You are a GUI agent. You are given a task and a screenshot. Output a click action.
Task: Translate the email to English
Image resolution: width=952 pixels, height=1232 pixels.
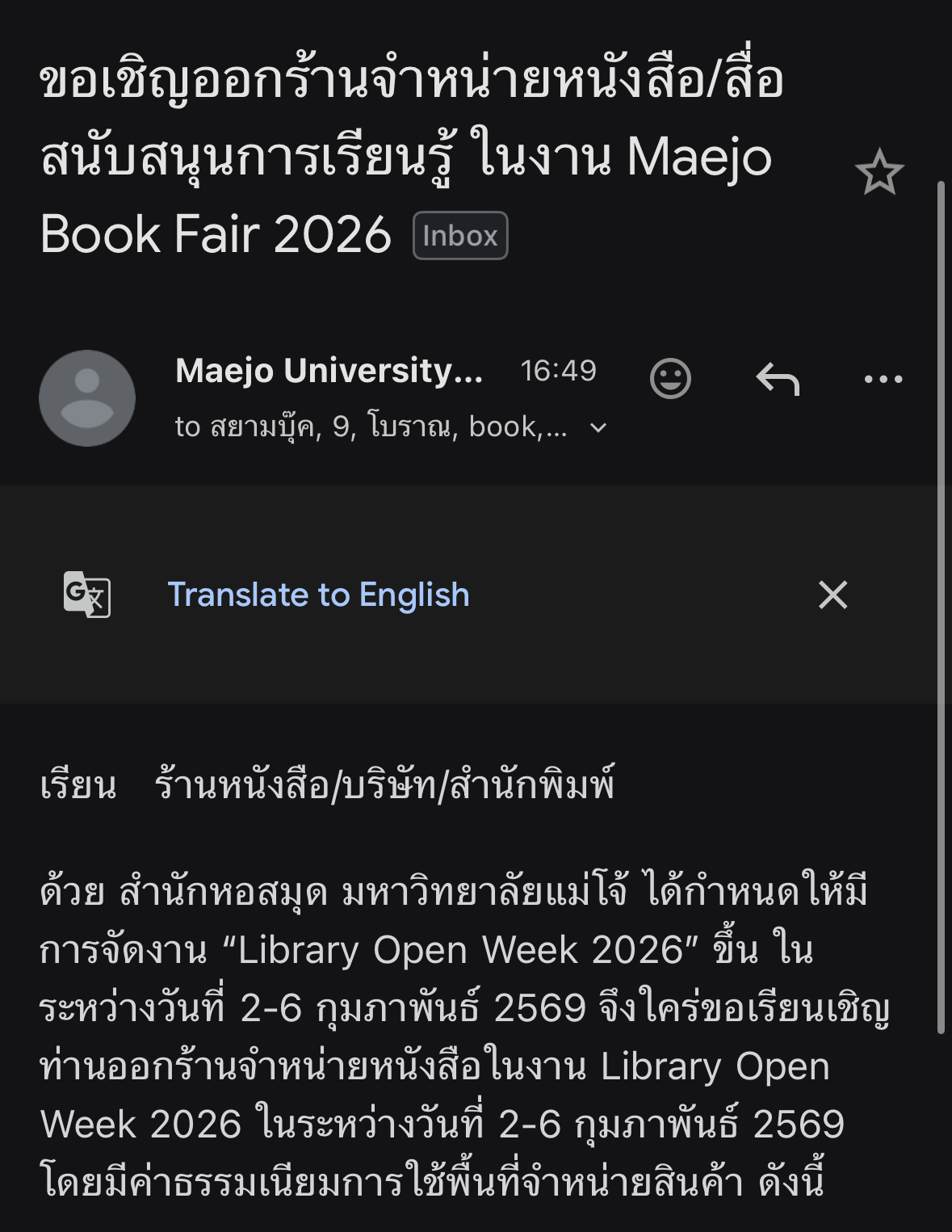[318, 595]
